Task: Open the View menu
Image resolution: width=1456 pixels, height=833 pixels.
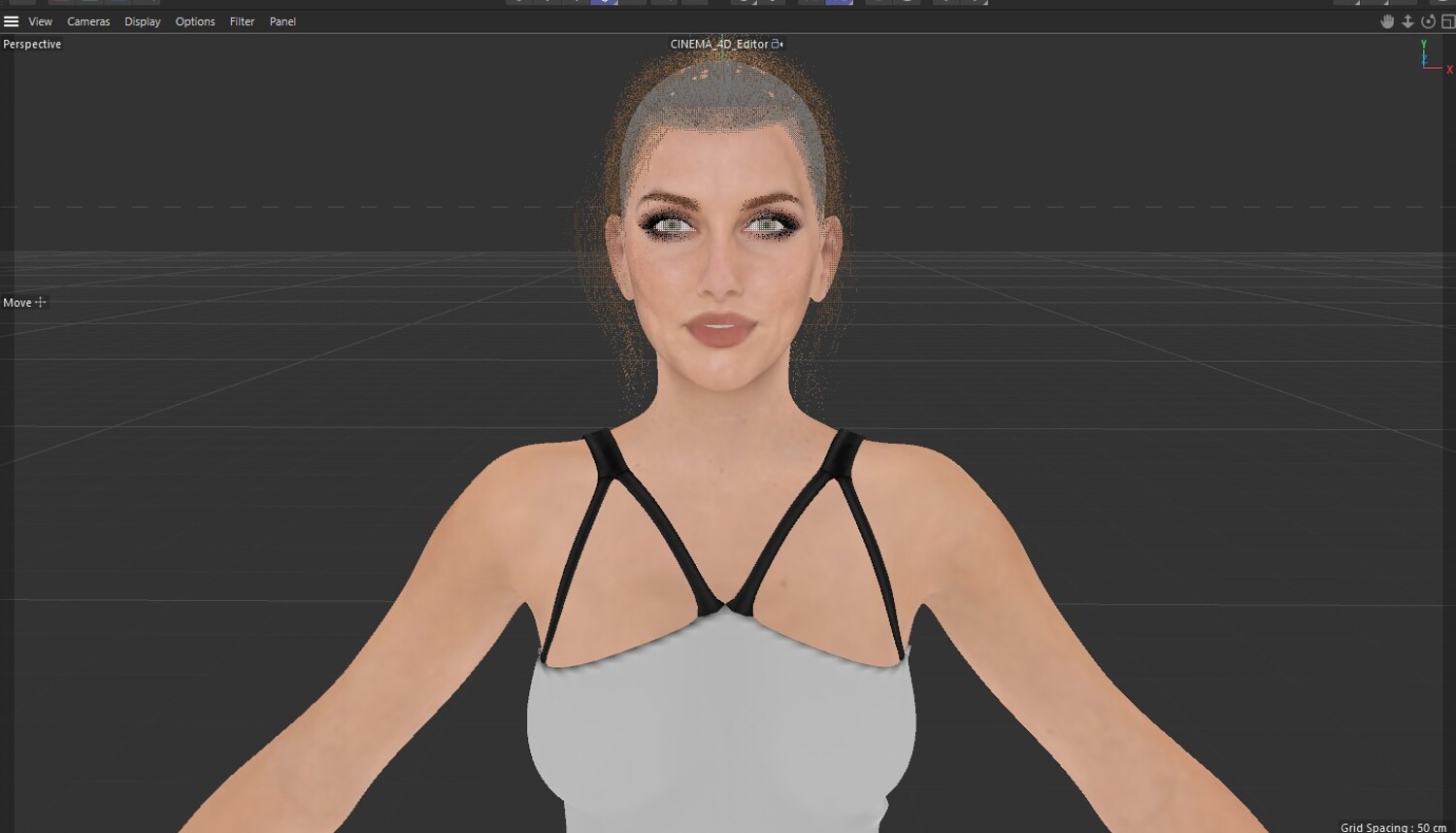Action: click(40, 21)
